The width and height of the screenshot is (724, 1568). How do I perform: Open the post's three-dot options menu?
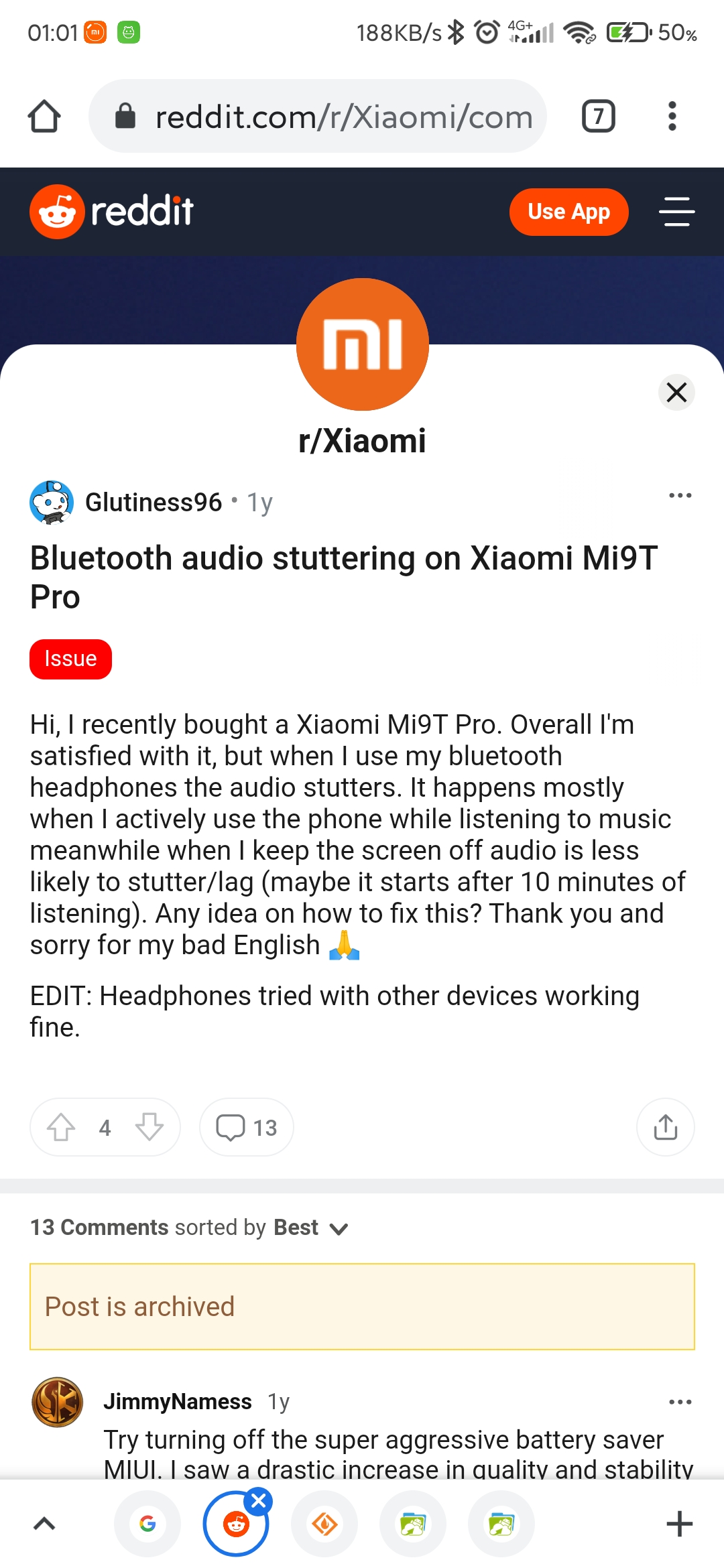680,495
